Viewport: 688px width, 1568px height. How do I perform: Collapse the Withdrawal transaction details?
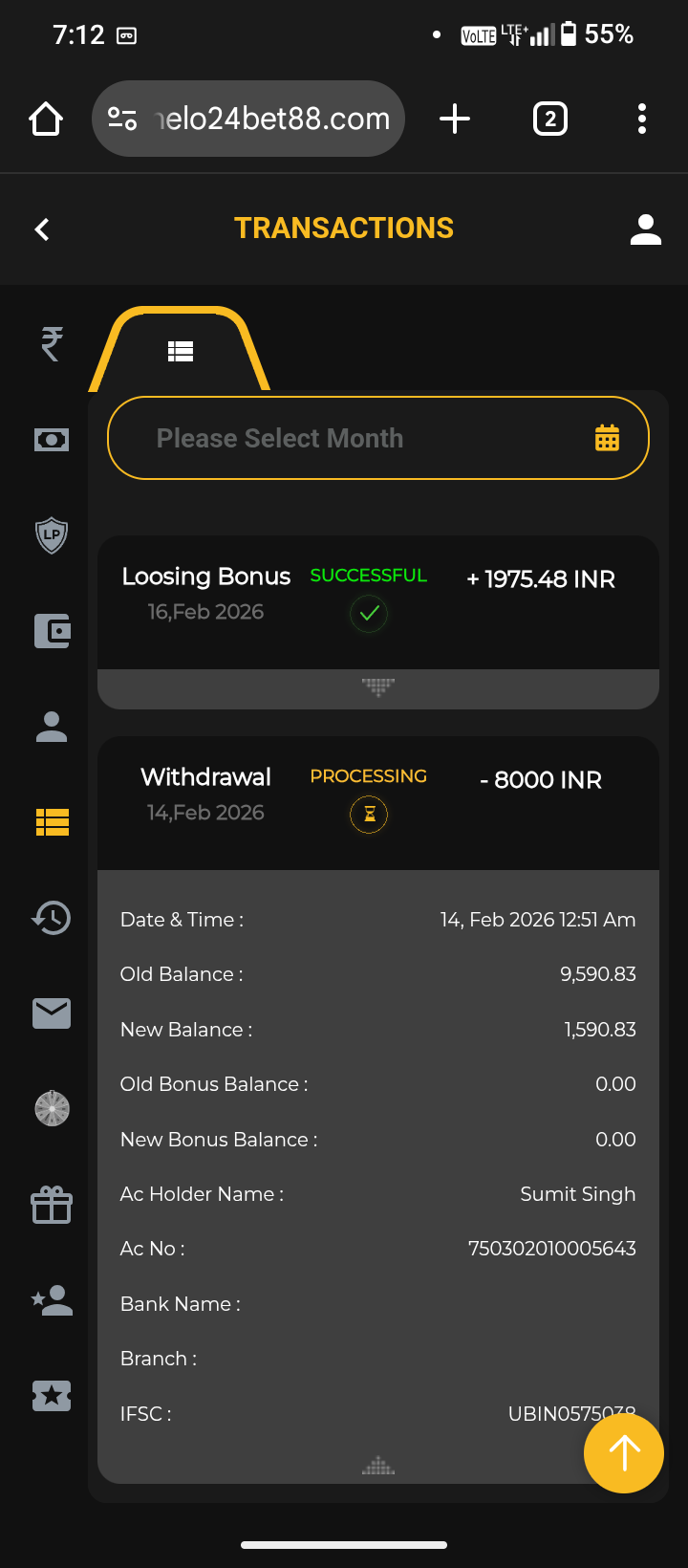pos(378,1465)
